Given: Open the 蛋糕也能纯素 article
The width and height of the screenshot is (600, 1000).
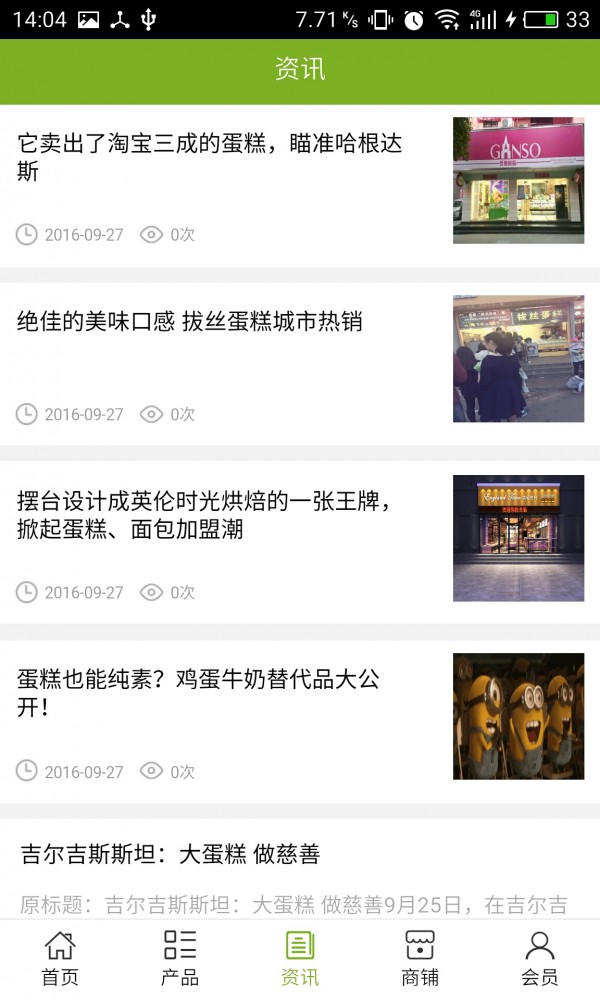Looking at the screenshot, I should (x=200, y=693).
